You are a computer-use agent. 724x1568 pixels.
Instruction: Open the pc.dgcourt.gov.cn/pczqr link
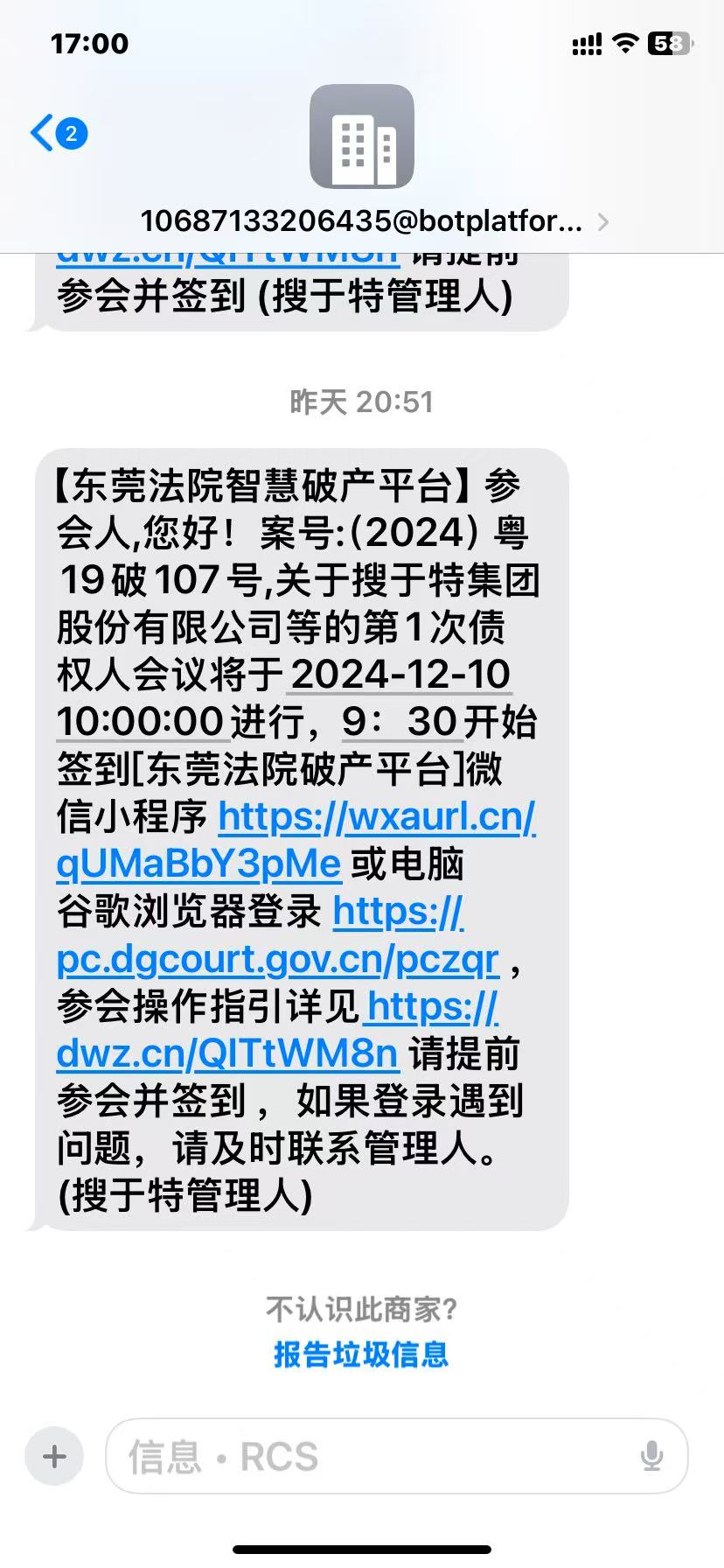(x=277, y=960)
